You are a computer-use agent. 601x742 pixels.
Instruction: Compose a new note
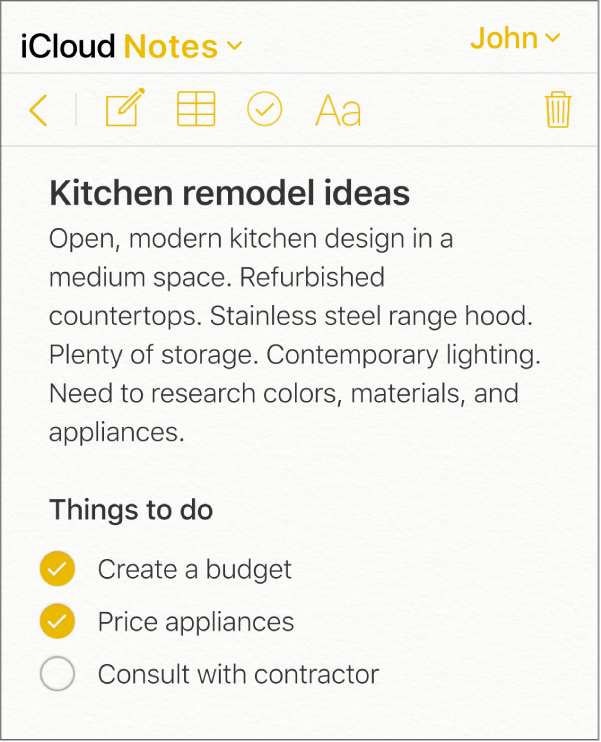tap(125, 109)
